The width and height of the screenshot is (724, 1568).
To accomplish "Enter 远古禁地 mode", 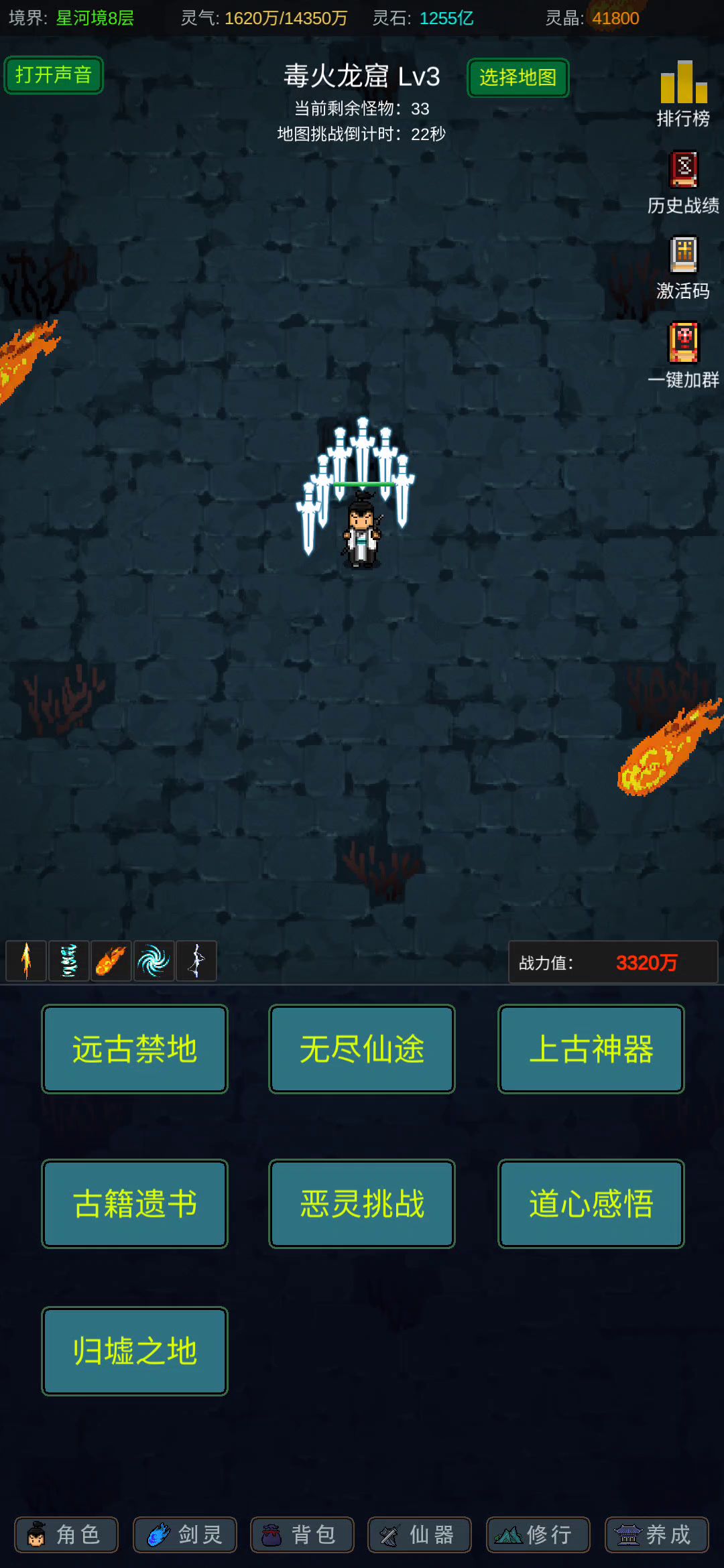I will coord(135,1049).
